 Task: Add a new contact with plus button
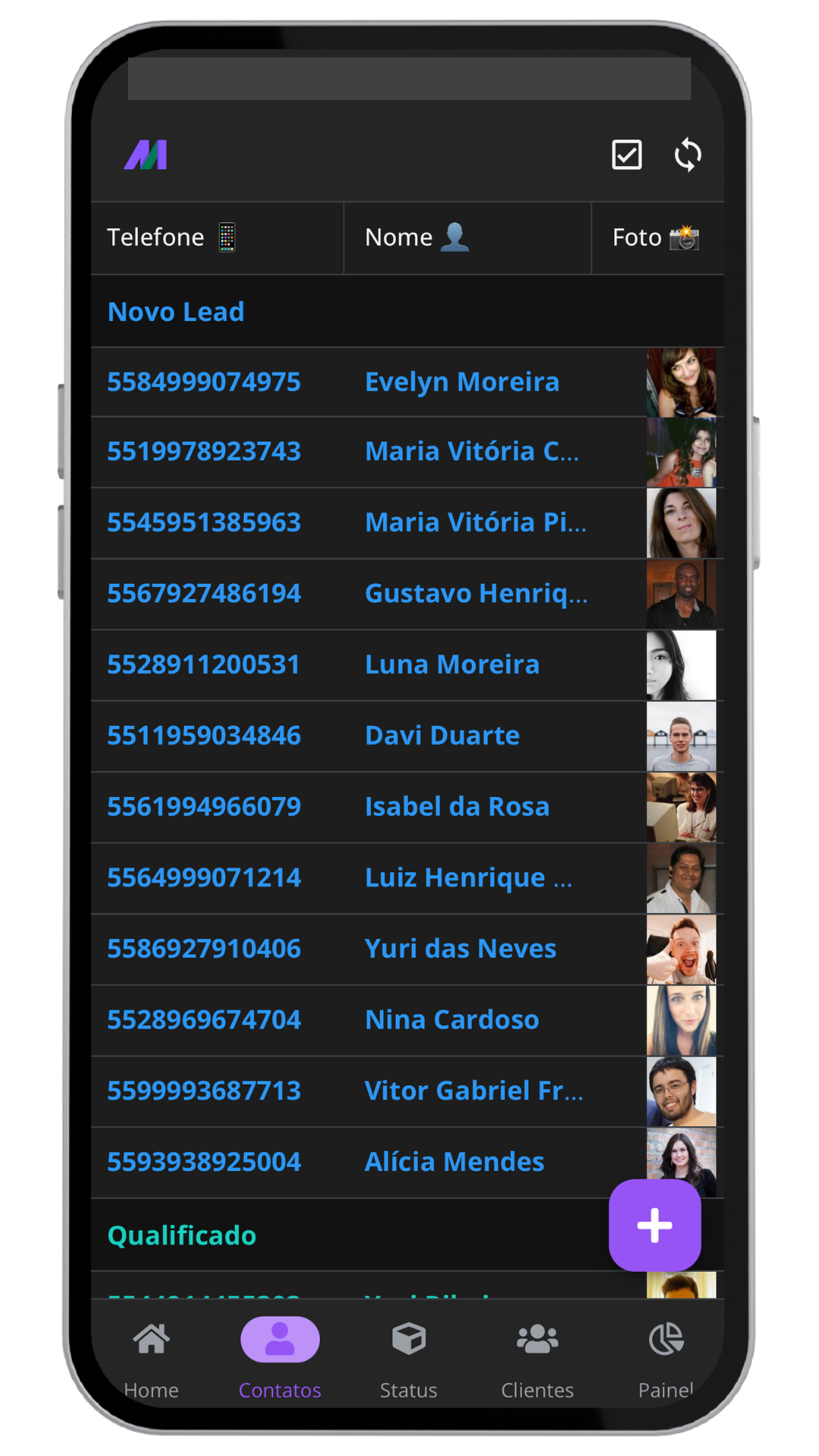point(654,1225)
